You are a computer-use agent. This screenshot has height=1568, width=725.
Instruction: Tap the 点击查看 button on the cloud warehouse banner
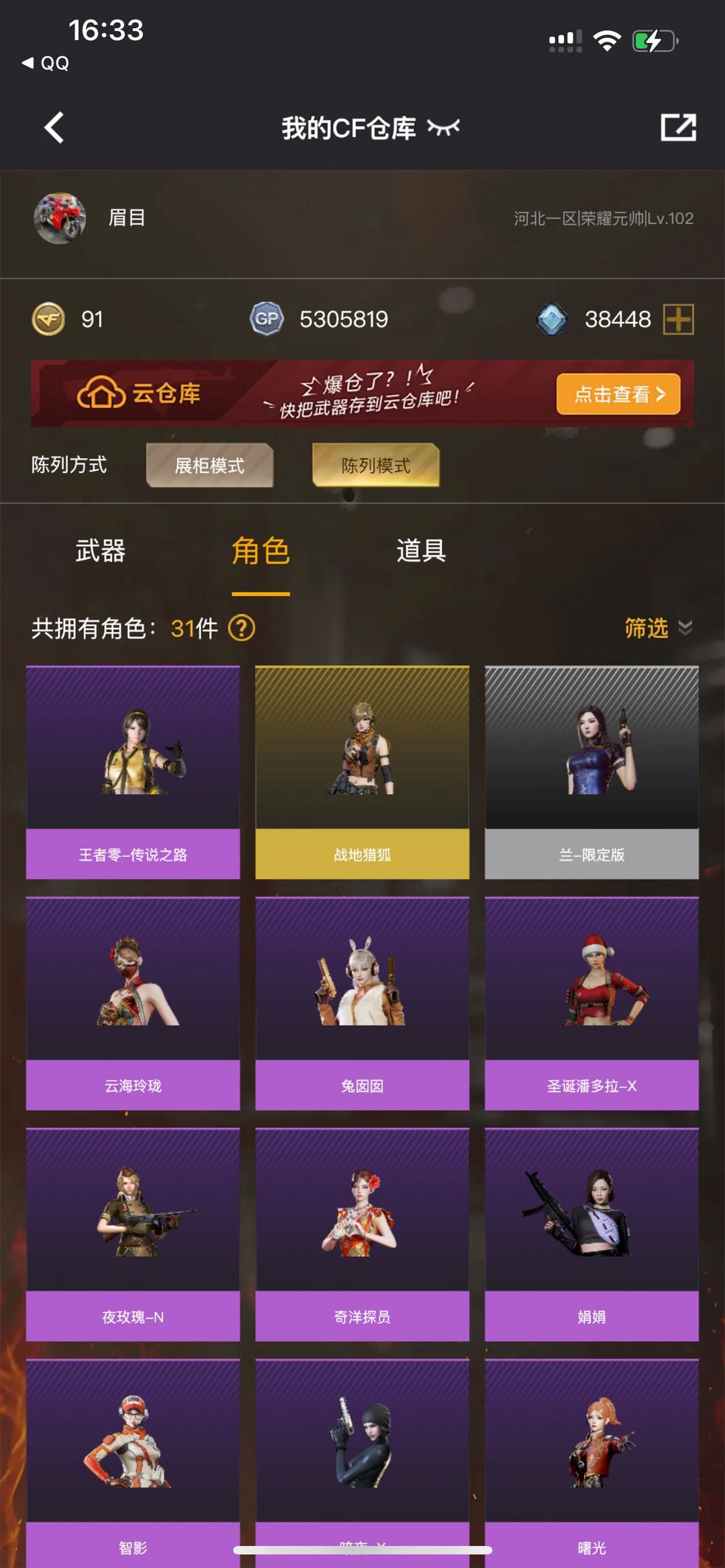click(x=618, y=394)
